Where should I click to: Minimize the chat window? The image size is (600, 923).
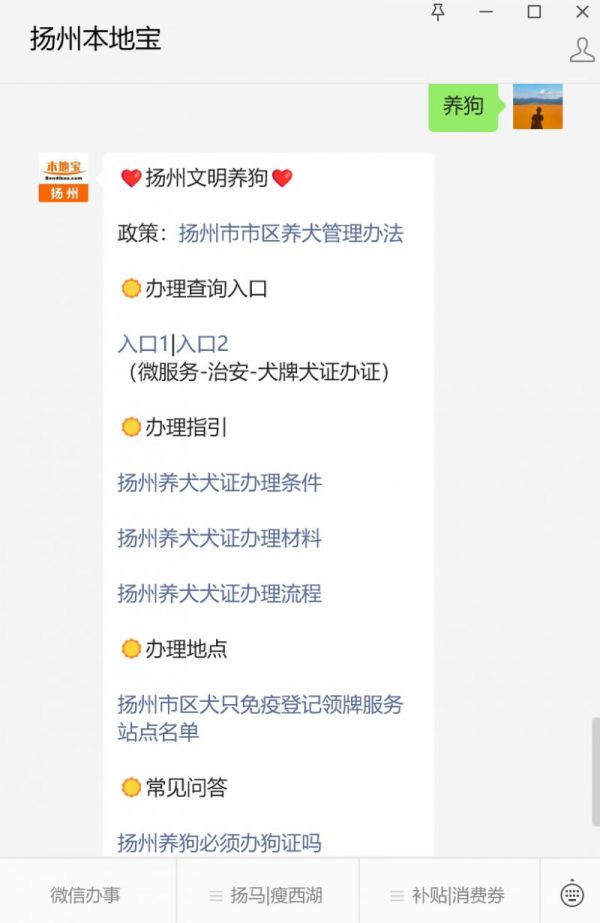point(485,12)
